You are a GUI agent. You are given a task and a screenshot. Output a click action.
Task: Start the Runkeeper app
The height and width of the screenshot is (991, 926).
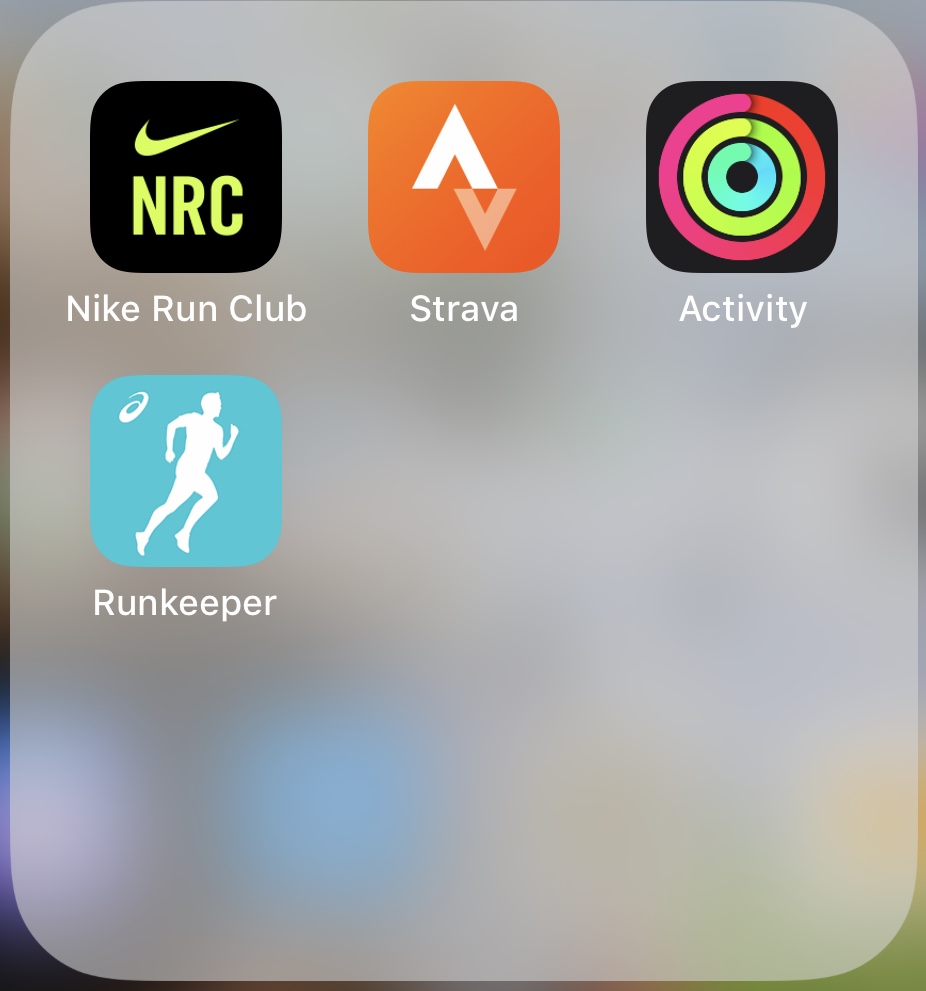[186, 470]
